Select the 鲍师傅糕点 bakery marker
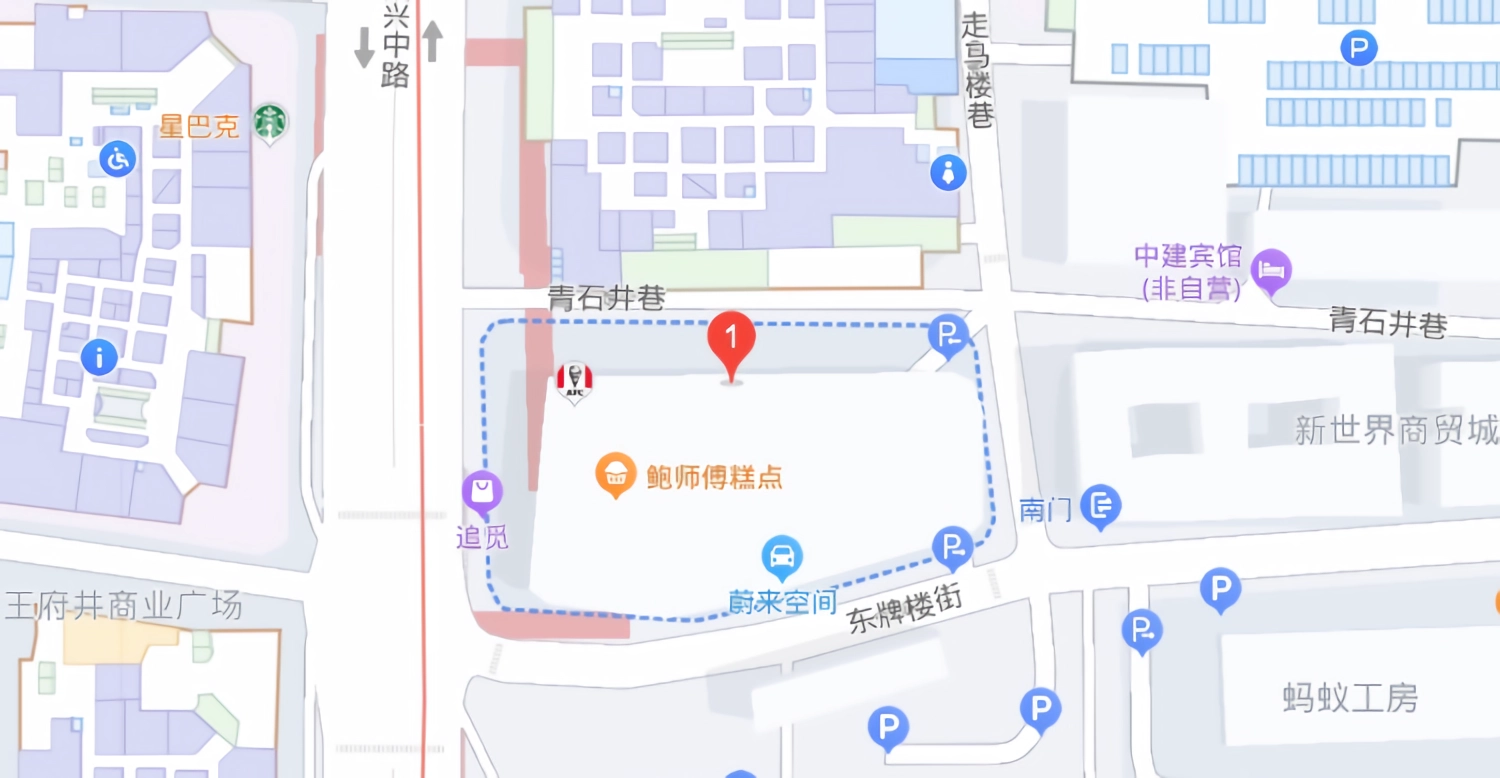This screenshot has height=778, width=1500. tap(616, 475)
